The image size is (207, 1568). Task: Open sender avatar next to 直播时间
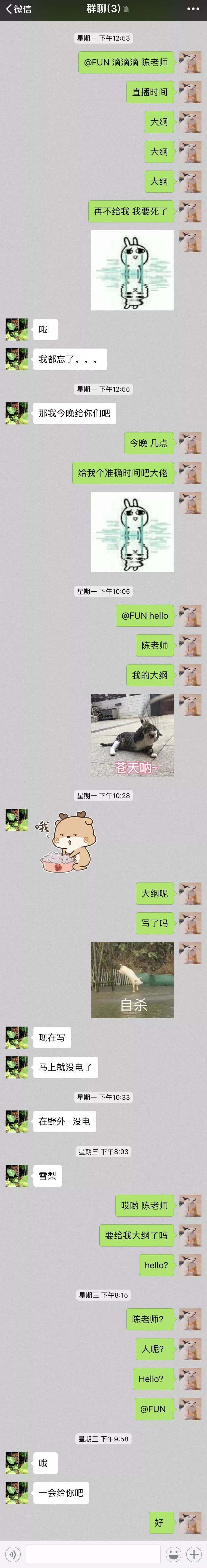point(190,92)
